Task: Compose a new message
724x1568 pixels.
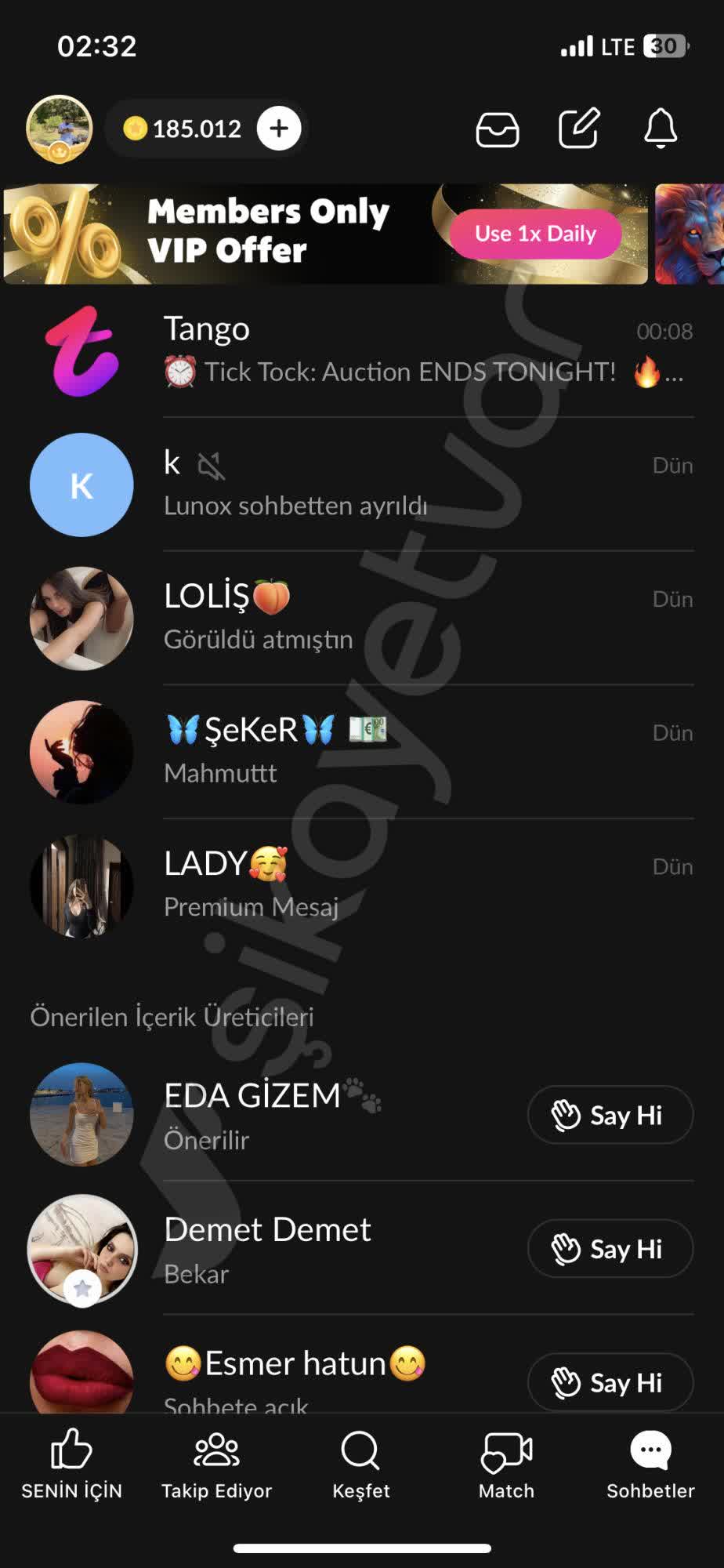Action: [578, 128]
